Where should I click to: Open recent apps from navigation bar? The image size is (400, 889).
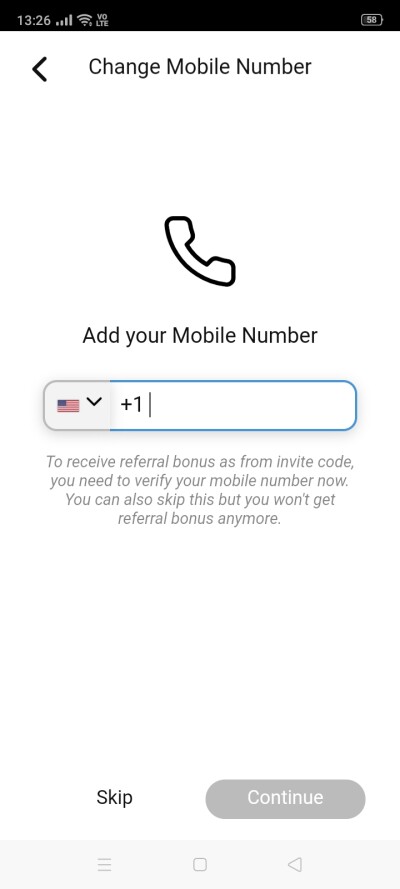[104, 864]
